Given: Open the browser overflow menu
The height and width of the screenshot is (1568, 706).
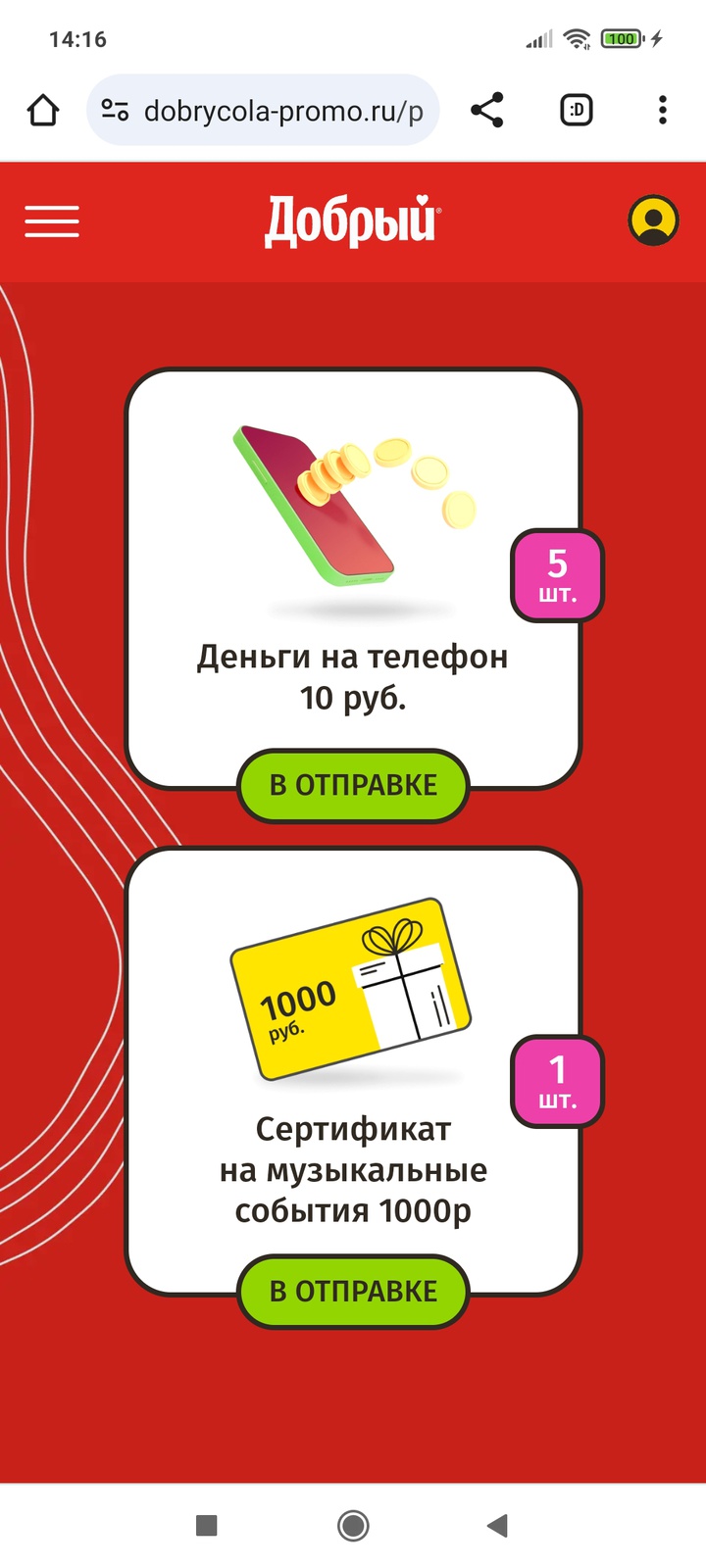Looking at the screenshot, I should click(663, 111).
